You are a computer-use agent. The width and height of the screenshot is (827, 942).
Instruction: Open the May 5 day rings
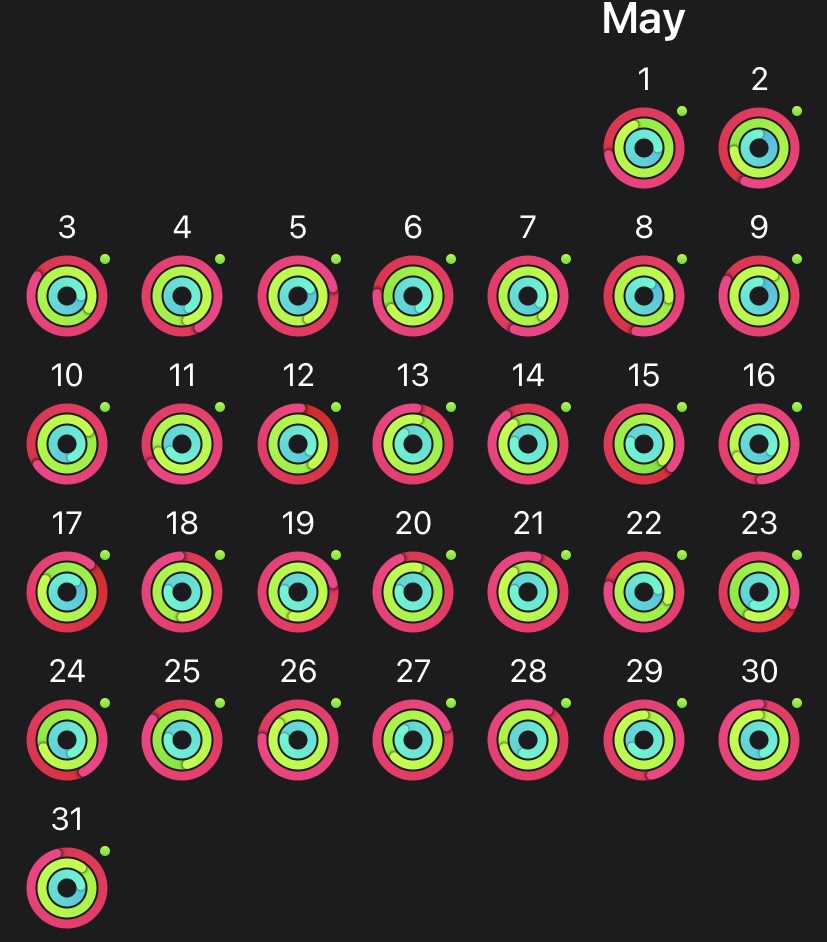pos(298,297)
